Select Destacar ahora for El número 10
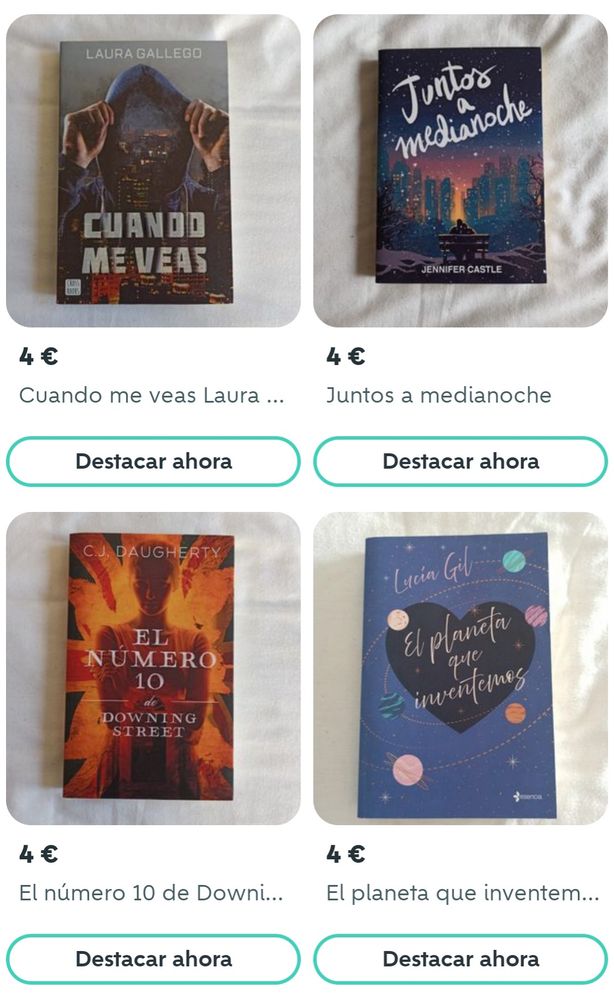614x1000 pixels. pos(153,958)
